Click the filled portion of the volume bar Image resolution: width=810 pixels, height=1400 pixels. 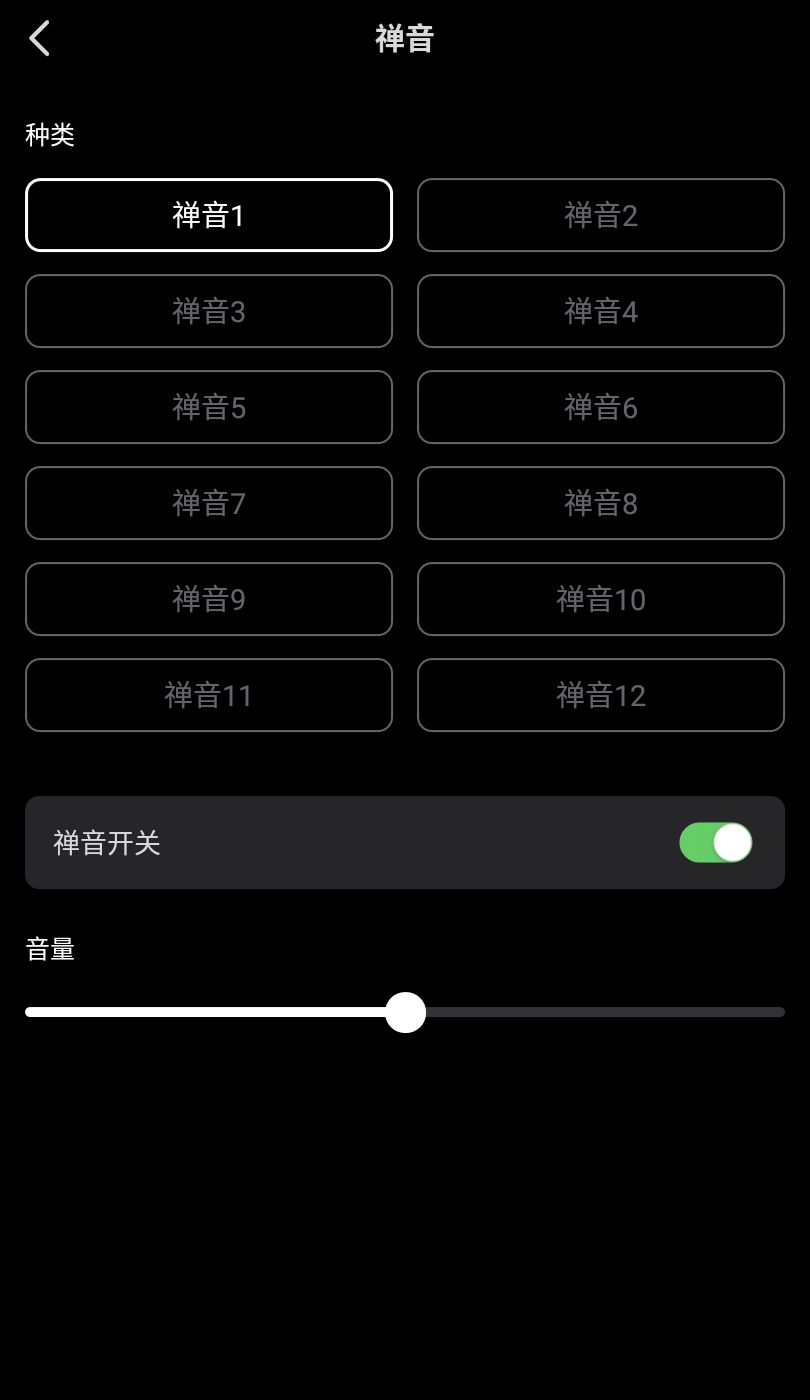tap(200, 1012)
